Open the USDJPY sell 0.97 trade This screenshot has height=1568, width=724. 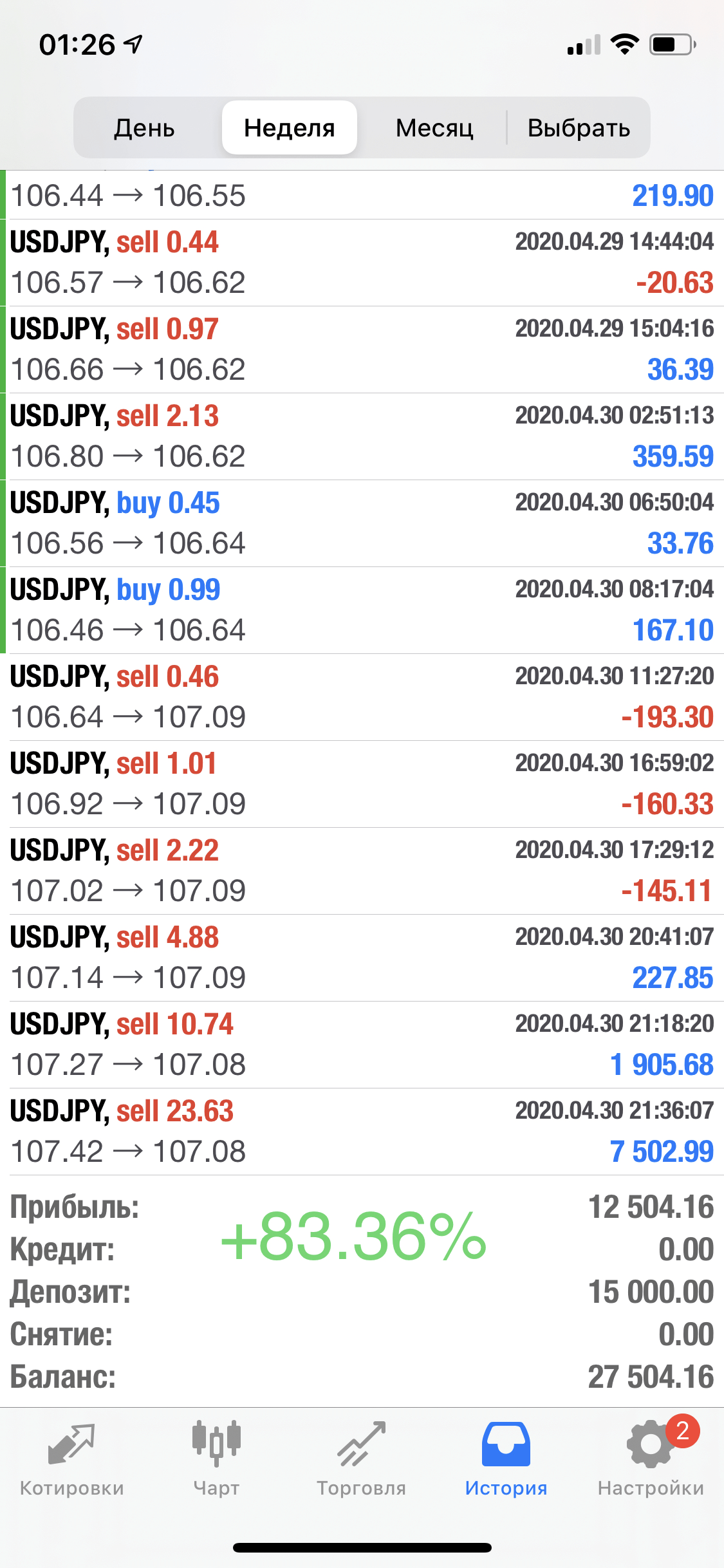[x=362, y=350]
